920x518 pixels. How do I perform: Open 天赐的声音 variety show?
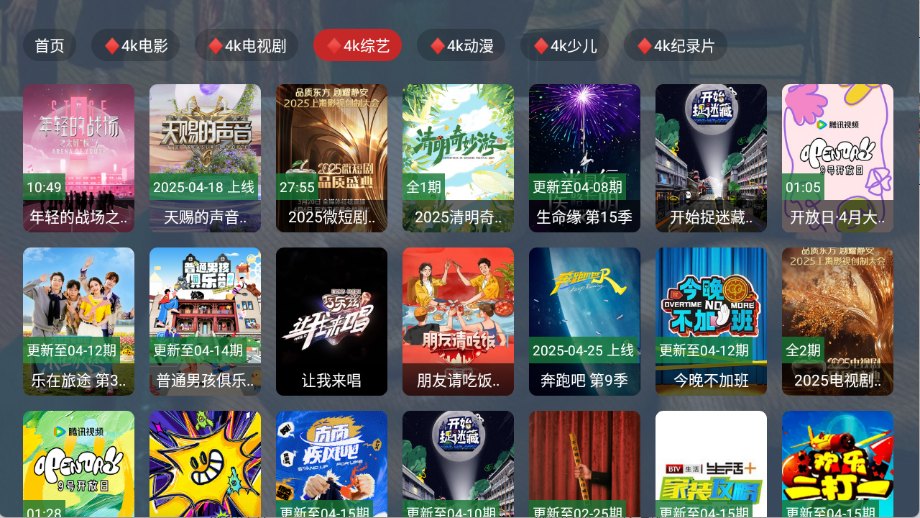pyautogui.click(x=205, y=157)
